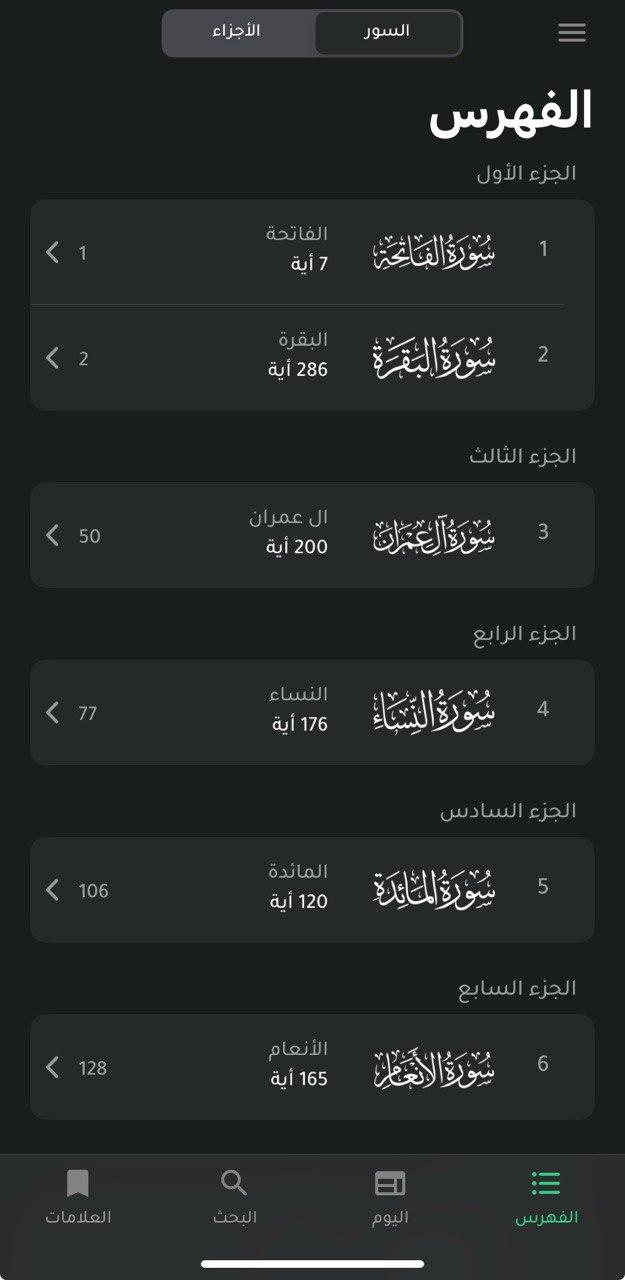The width and height of the screenshot is (625, 1280).
Task: Show the العلامات bookmarks tab
Action: point(78,1197)
